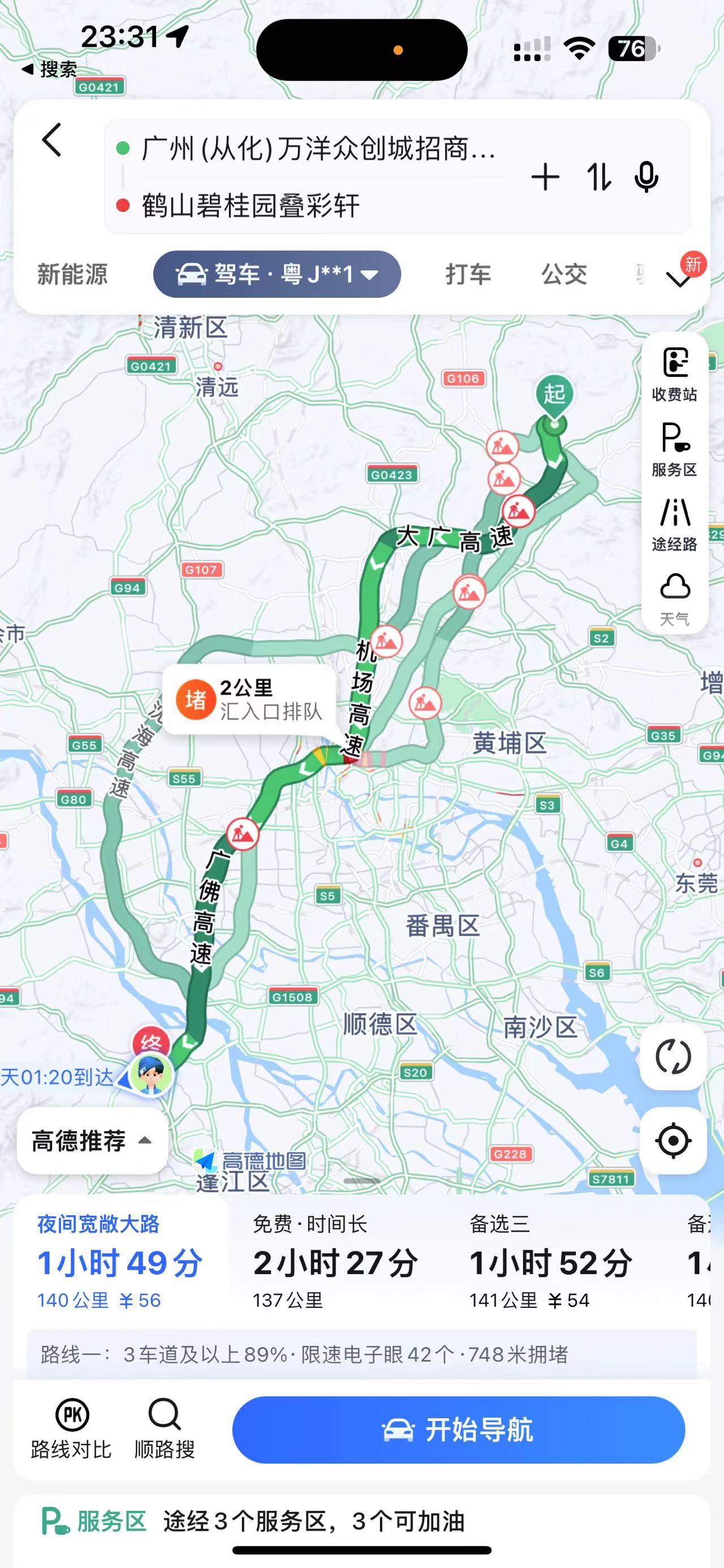This screenshot has height=1568, width=724.
Task: Open the 驾车 vehicle plate dropdown
Action: 277,275
